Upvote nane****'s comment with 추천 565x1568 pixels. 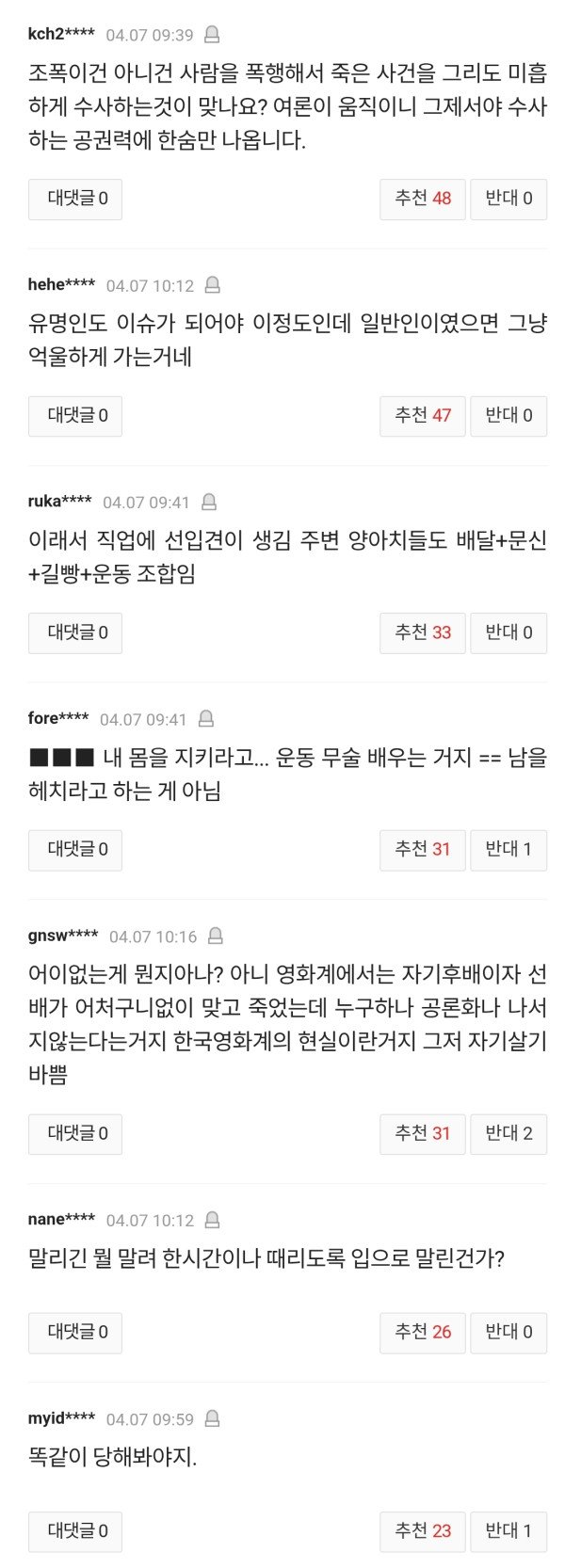pos(423,1332)
